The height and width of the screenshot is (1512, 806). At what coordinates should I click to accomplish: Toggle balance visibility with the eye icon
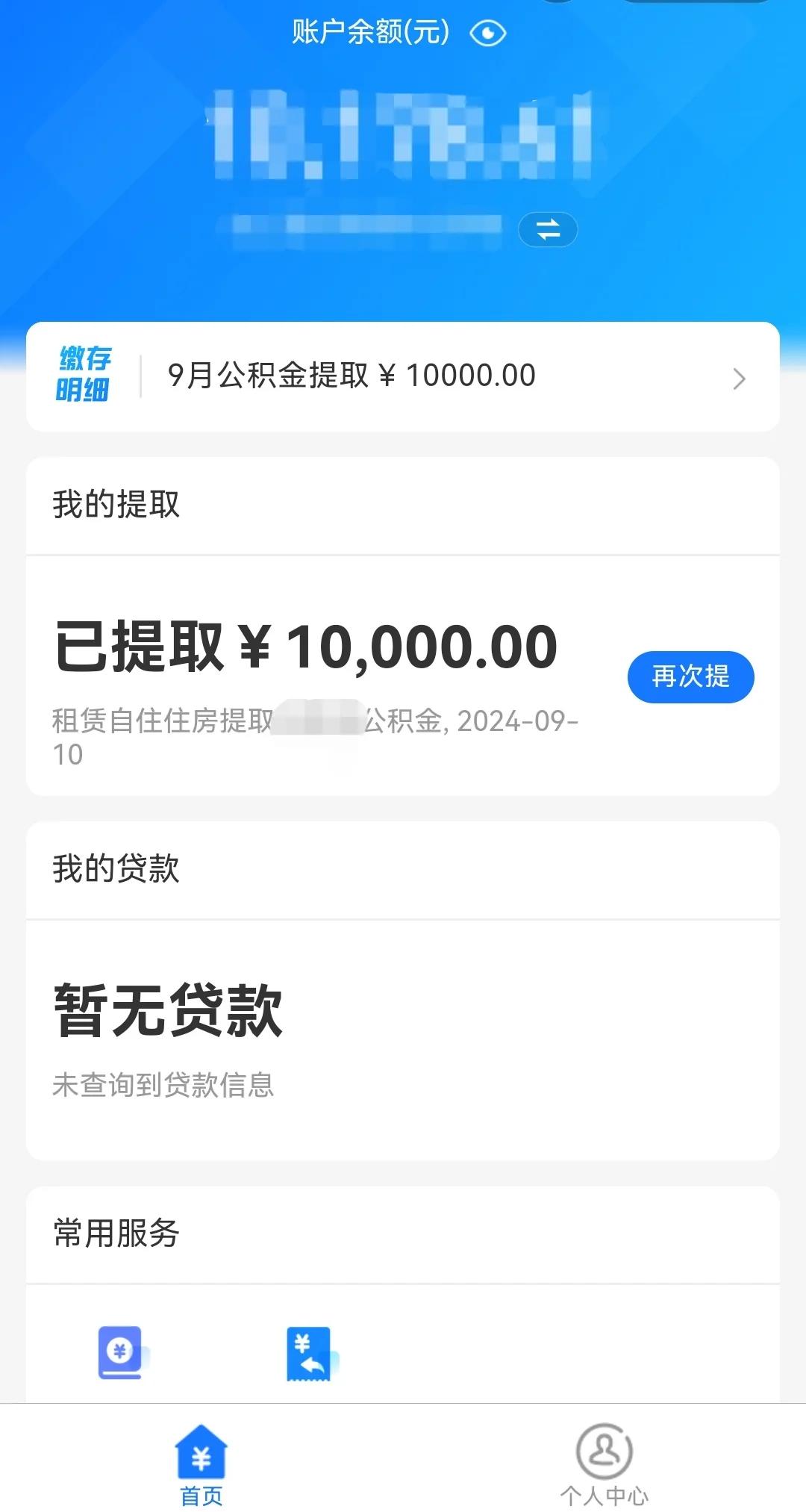[x=487, y=33]
